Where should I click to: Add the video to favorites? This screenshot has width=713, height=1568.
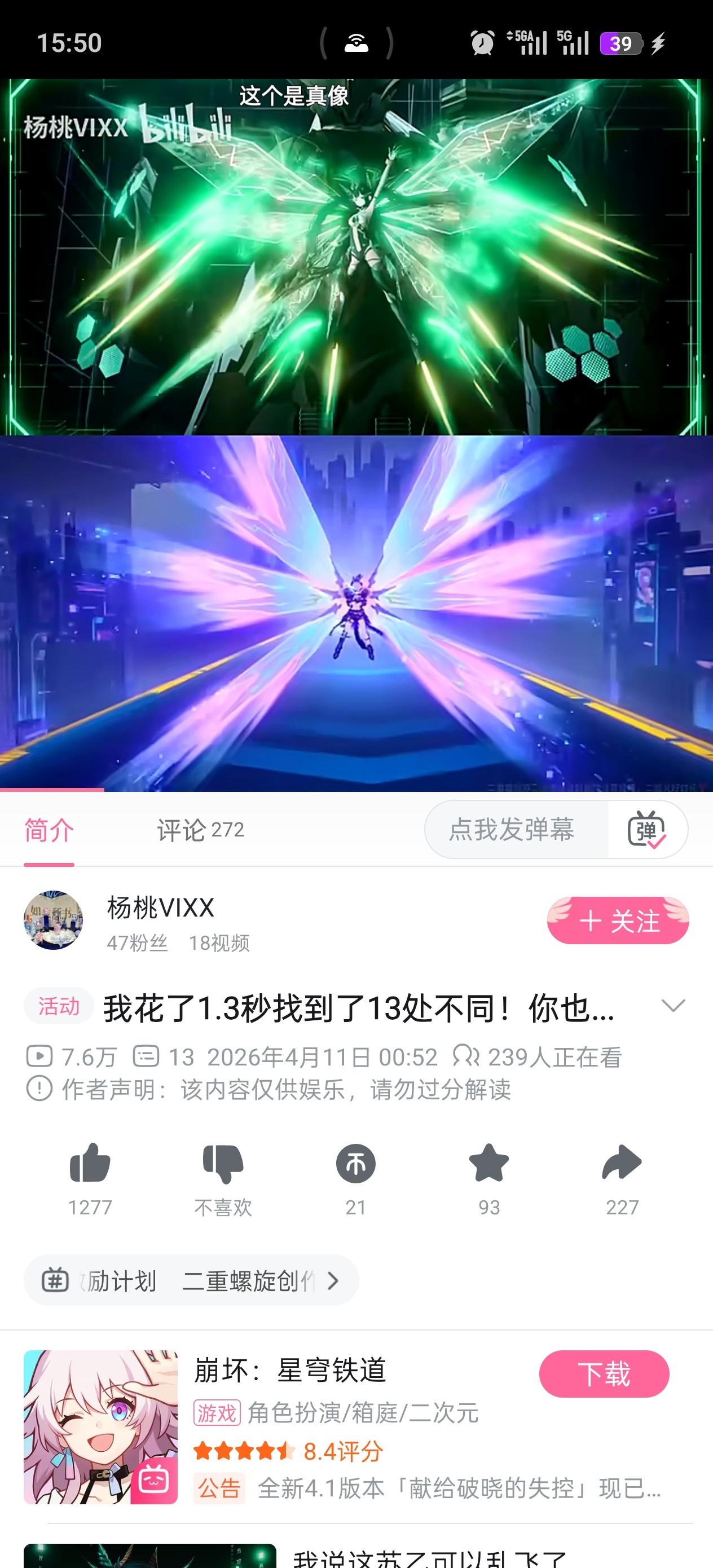[488, 1164]
